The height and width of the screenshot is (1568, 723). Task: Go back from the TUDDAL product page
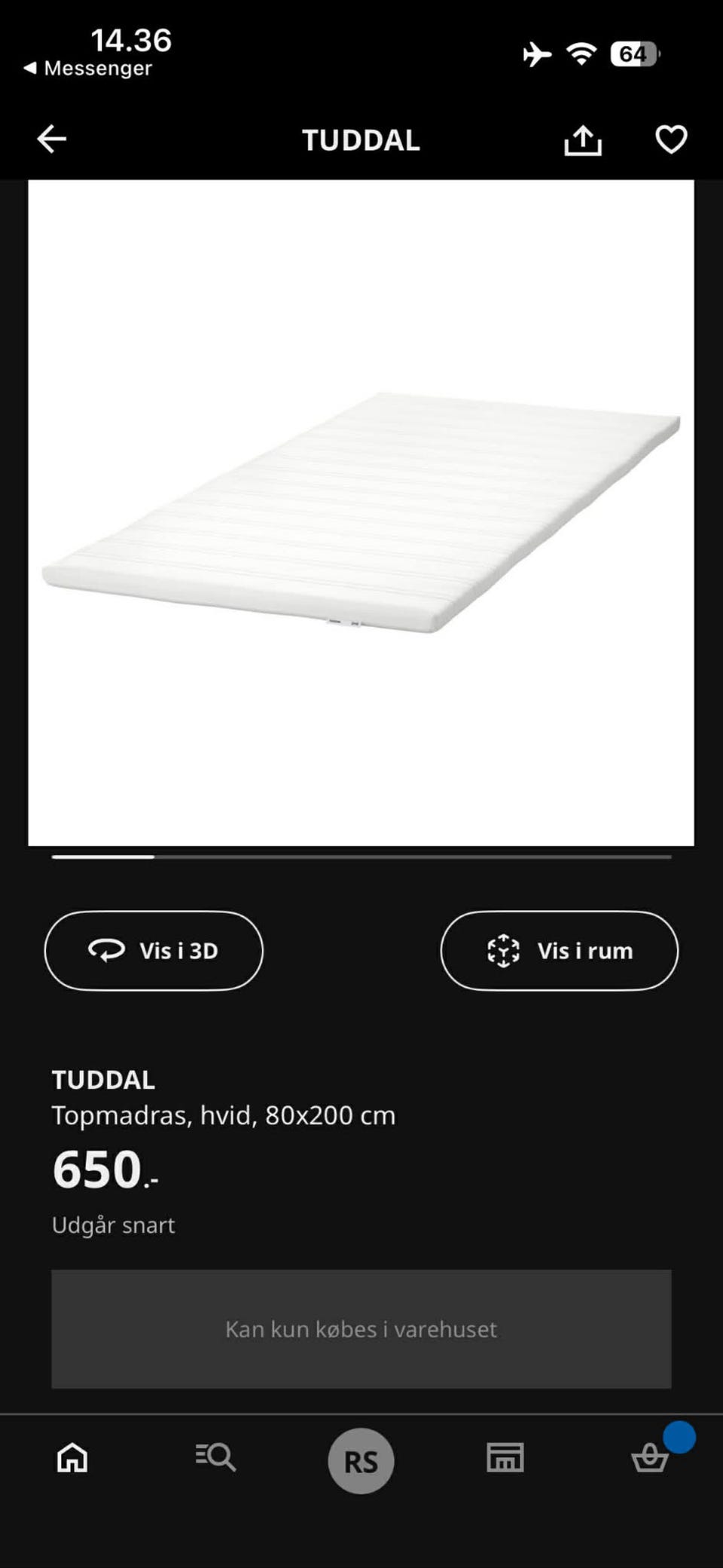coord(52,139)
